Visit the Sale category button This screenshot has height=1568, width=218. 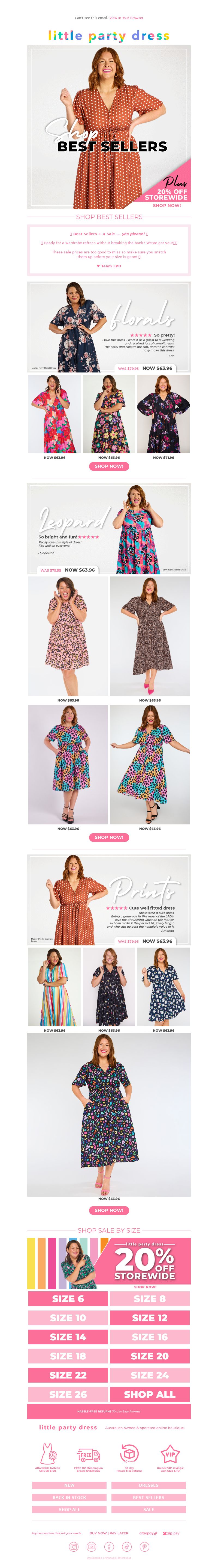[x=149, y=1510]
